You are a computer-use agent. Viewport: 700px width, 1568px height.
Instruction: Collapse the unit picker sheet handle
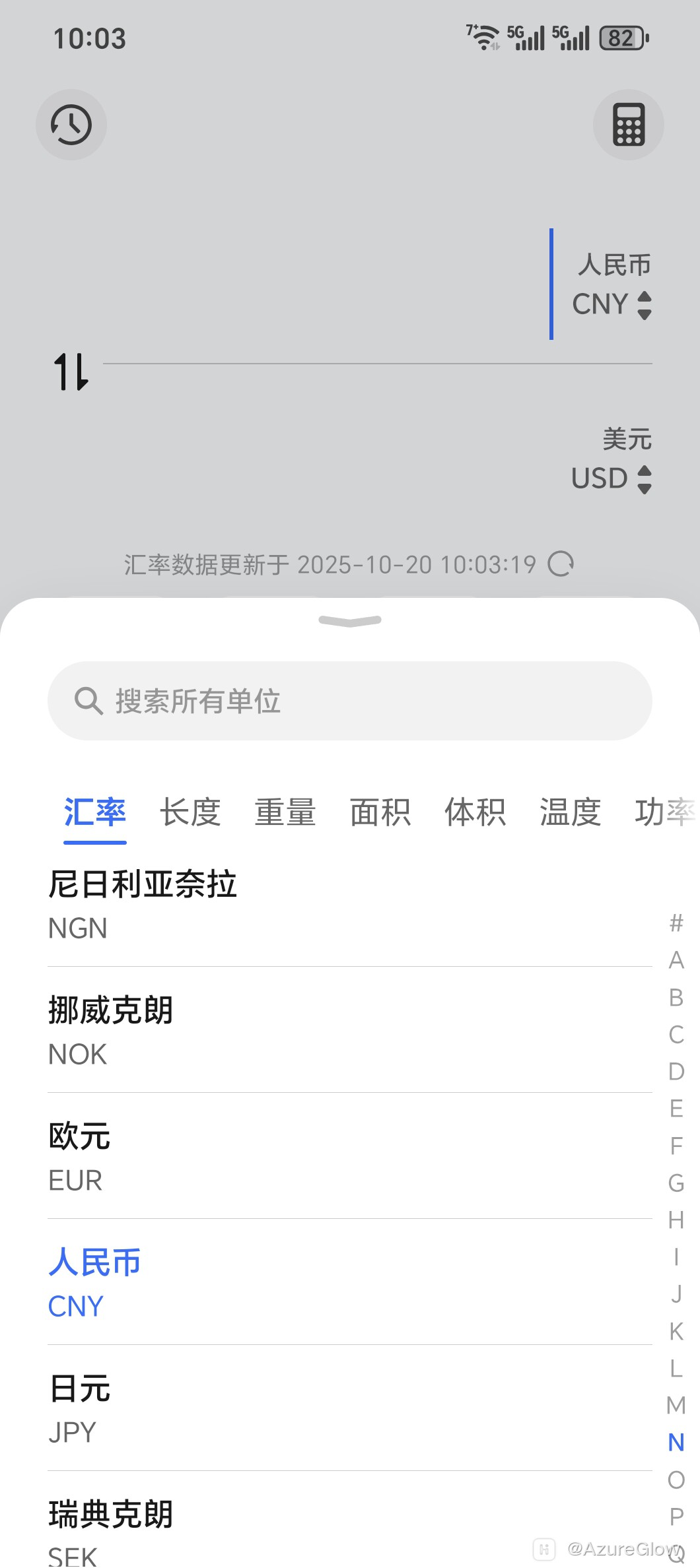pyautogui.click(x=349, y=619)
